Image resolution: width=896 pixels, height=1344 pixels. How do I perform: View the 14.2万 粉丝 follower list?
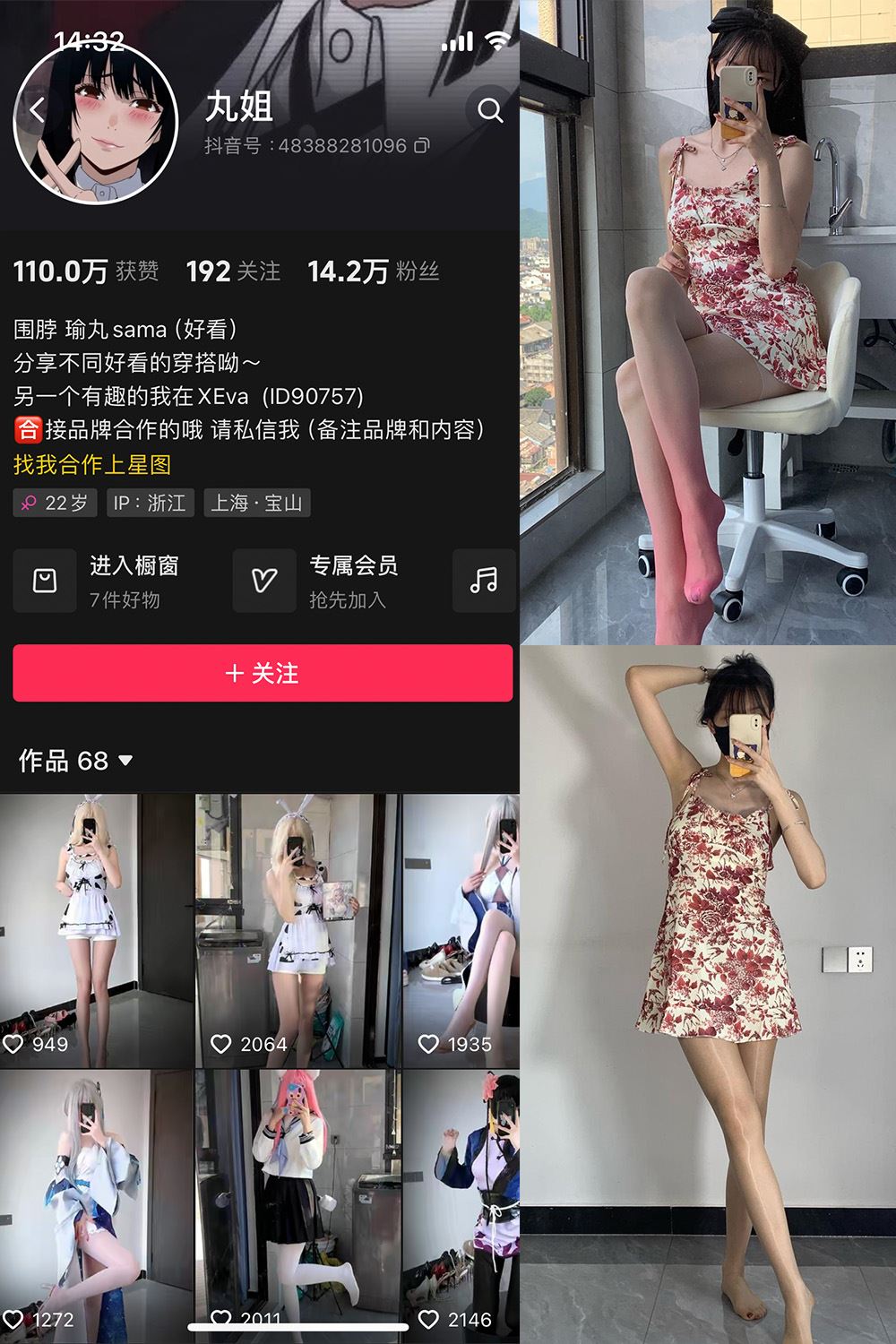click(374, 272)
